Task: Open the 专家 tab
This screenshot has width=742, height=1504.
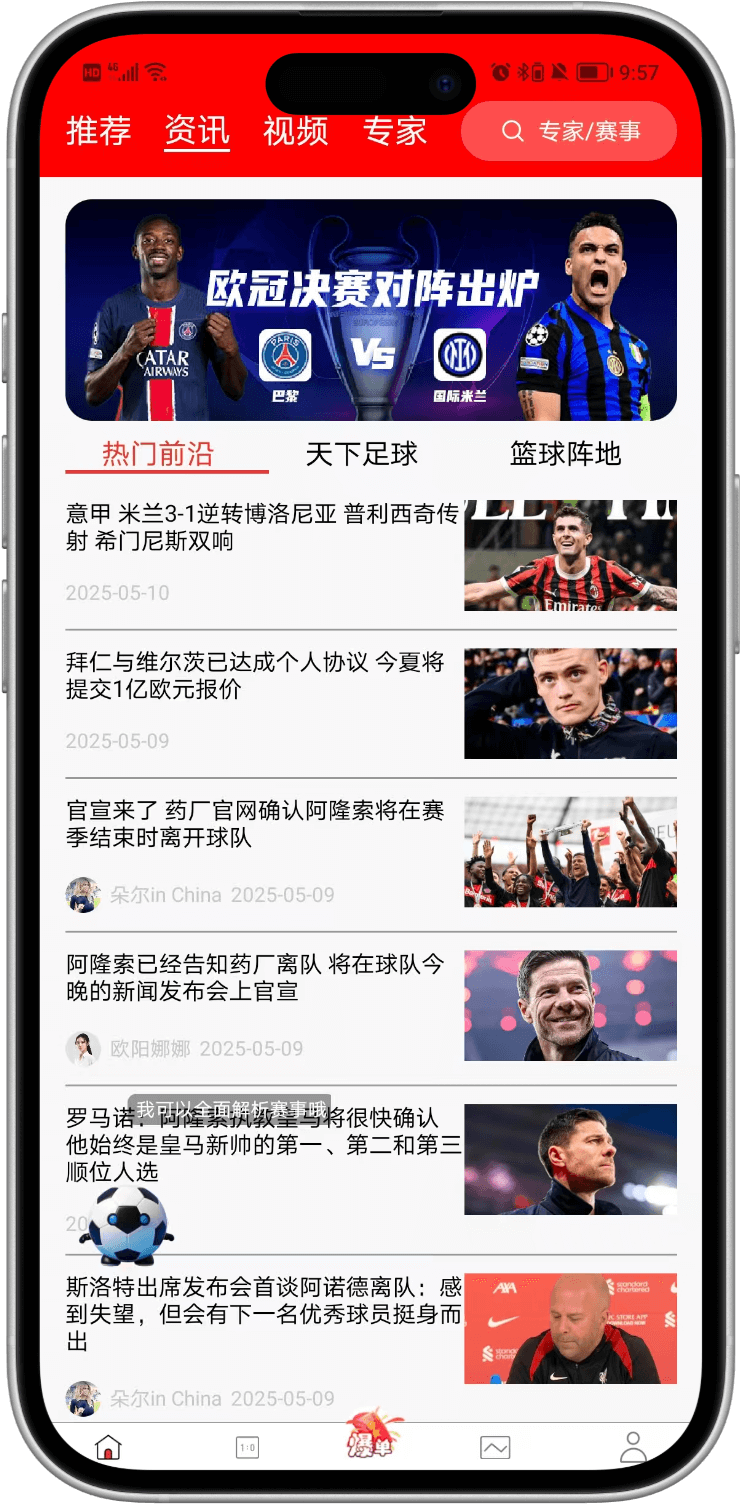Action: tap(394, 131)
